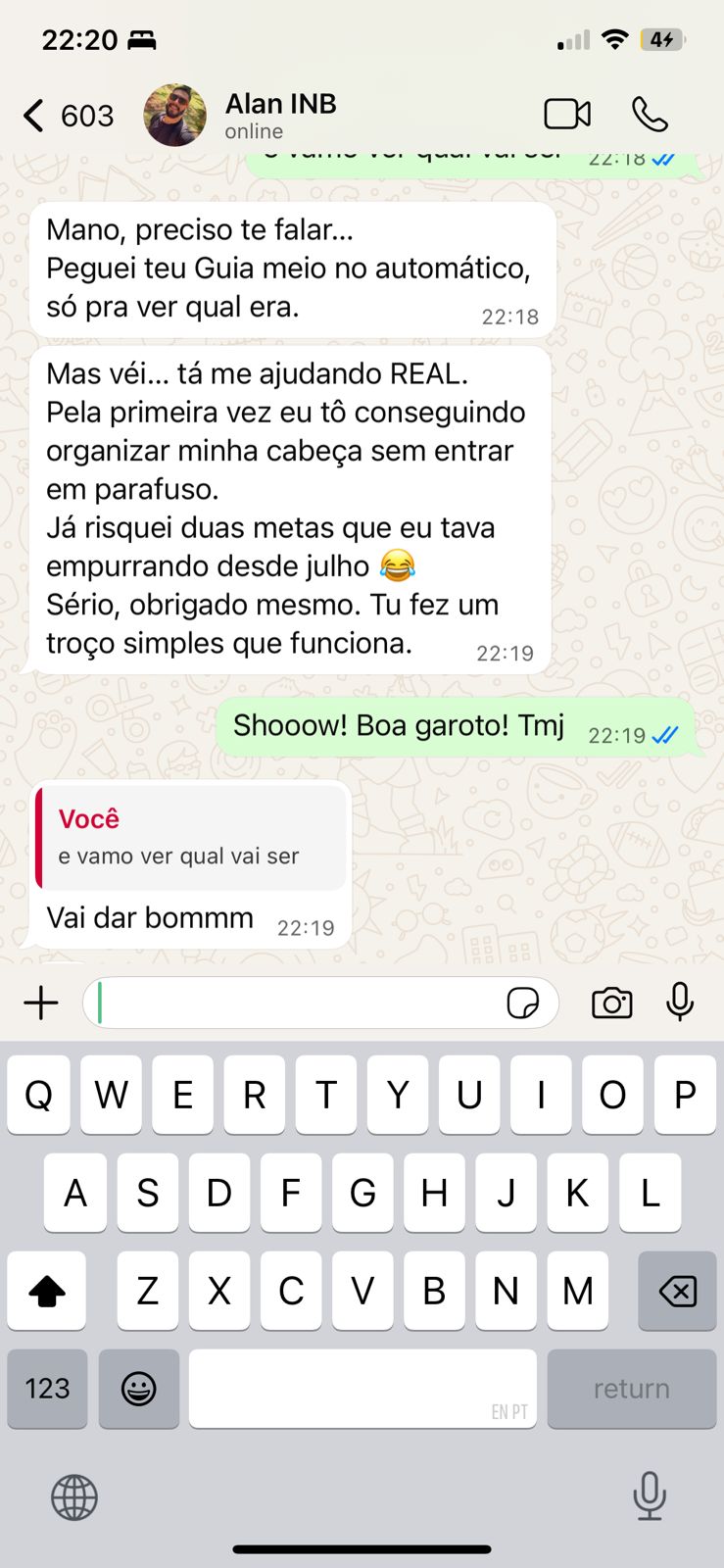Tap the space bar
This screenshot has height=1568, width=724.
tap(362, 1389)
